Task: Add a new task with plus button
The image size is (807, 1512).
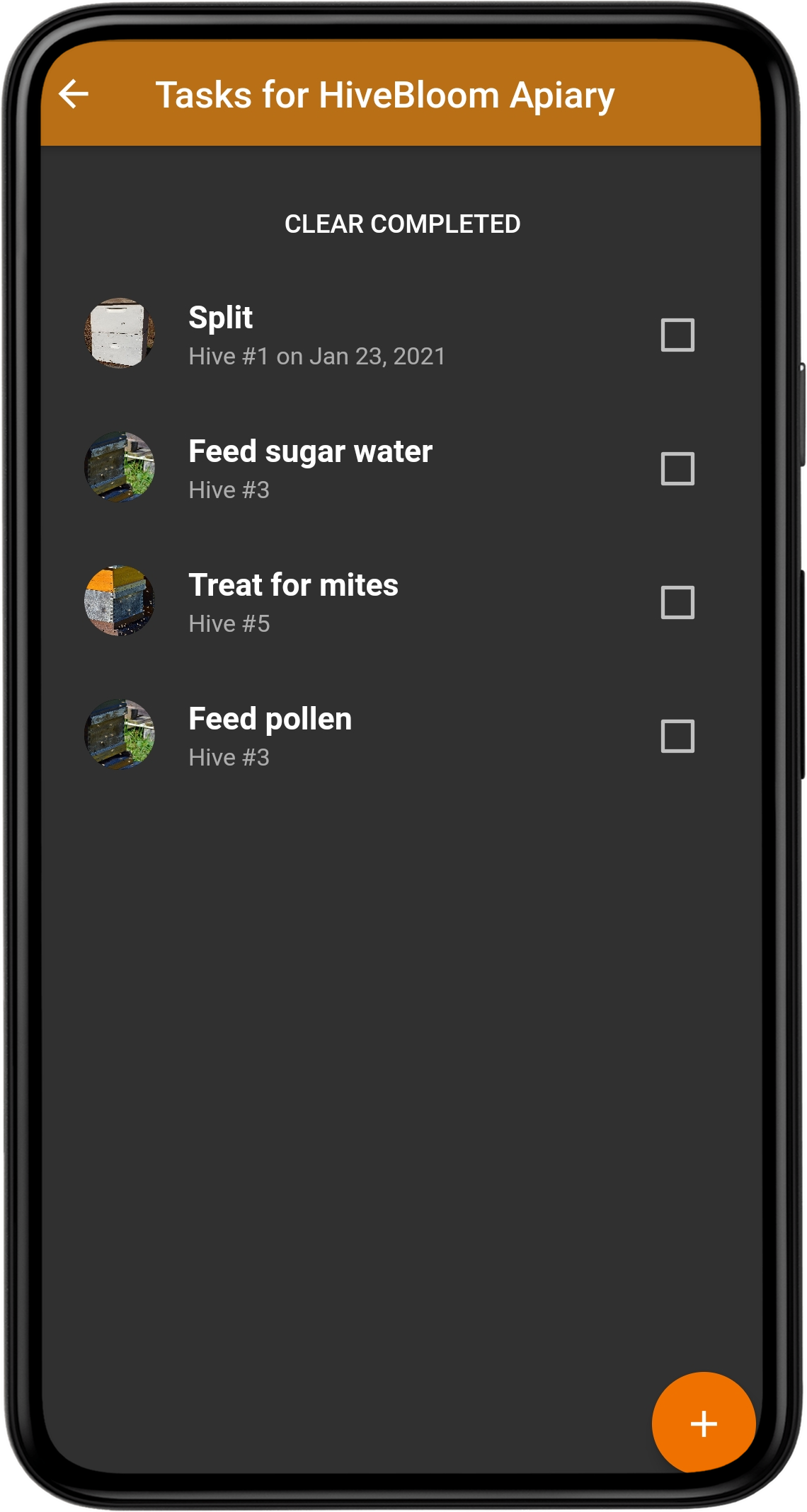Action: click(703, 1423)
